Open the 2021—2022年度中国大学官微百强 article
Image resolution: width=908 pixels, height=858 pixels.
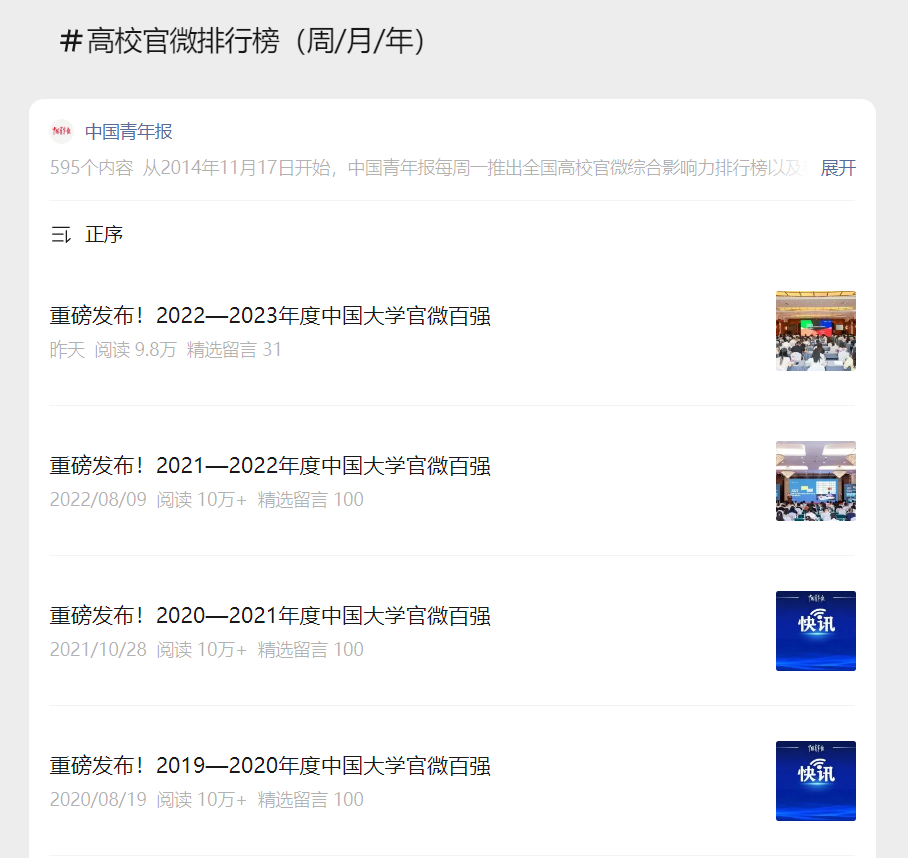[270, 466]
